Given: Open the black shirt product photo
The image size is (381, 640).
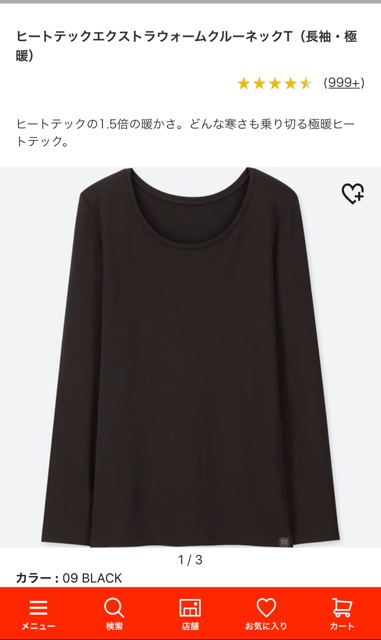Looking at the screenshot, I should (x=190, y=357).
